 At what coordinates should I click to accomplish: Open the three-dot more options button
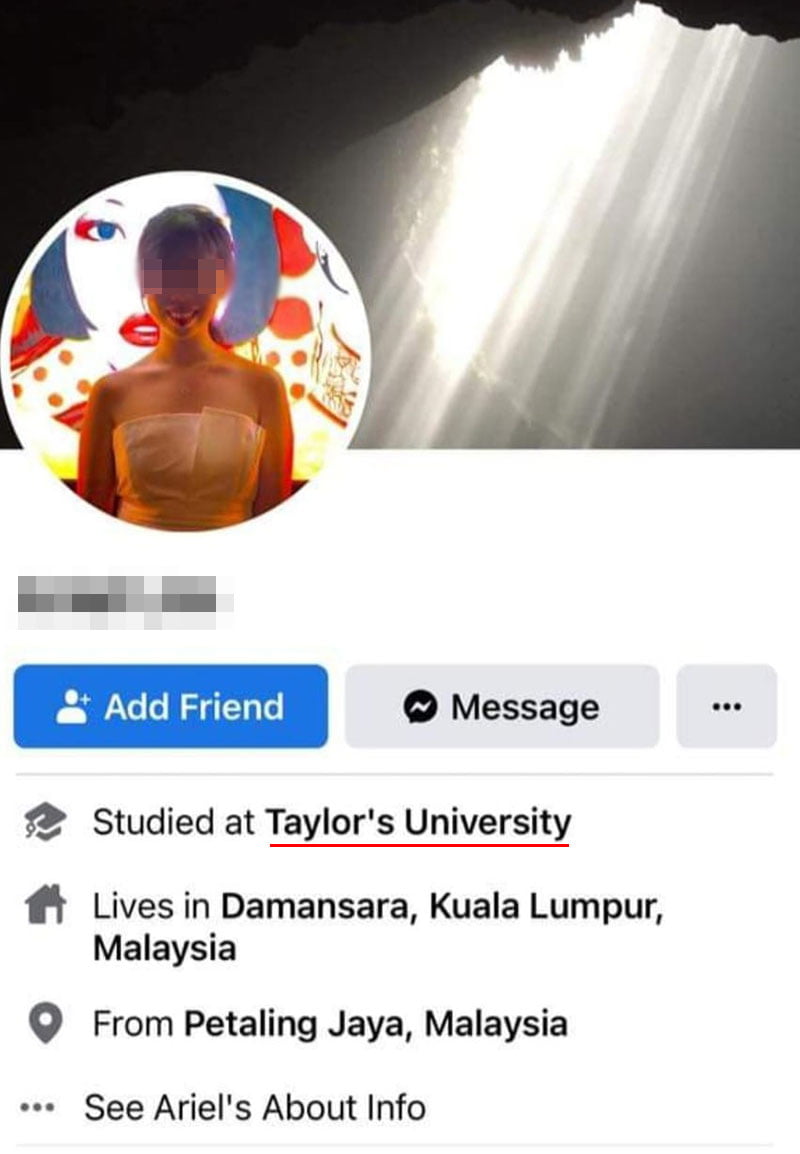(x=726, y=707)
